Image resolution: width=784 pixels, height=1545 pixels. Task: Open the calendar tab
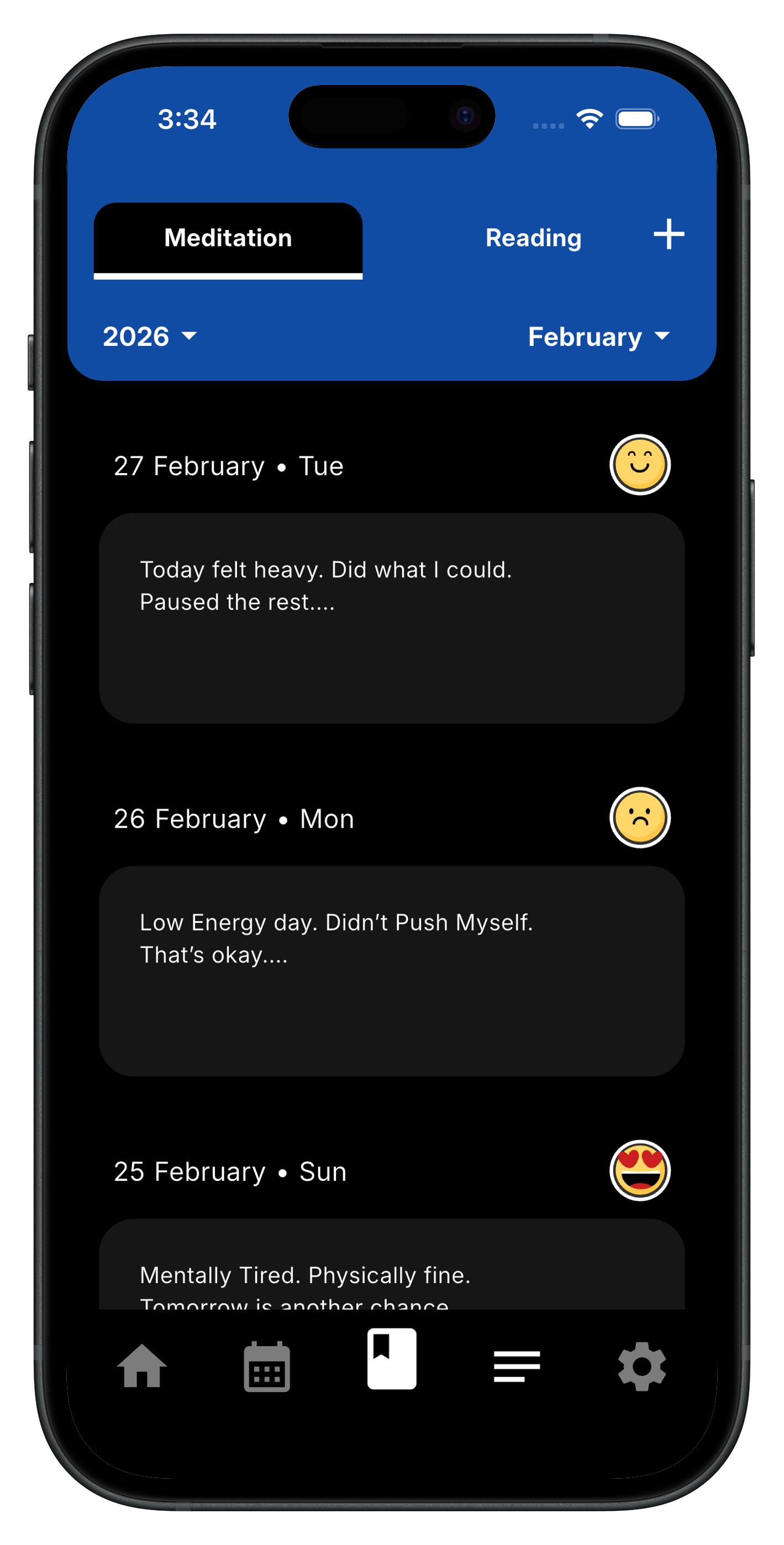[267, 1365]
